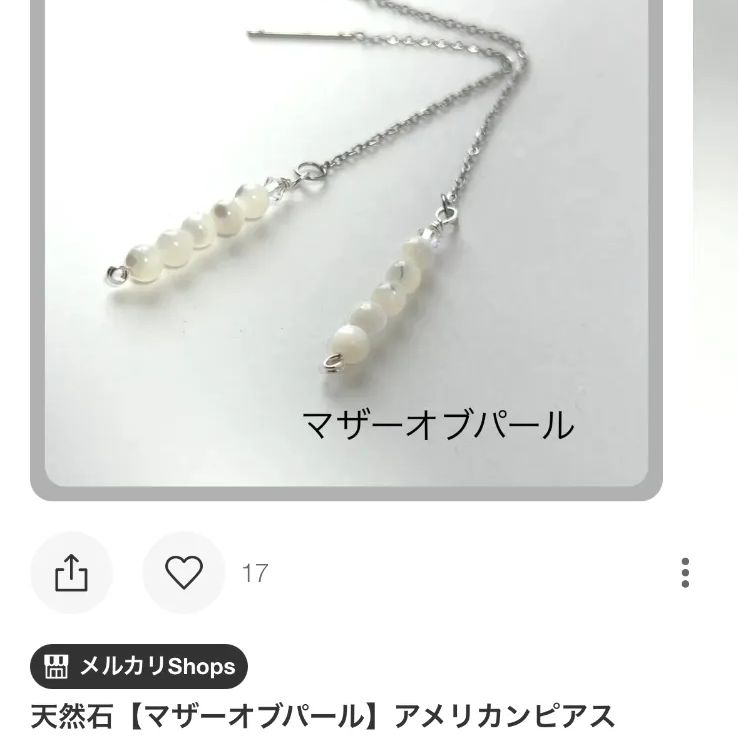Open the three-dot overflow menu

(685, 573)
